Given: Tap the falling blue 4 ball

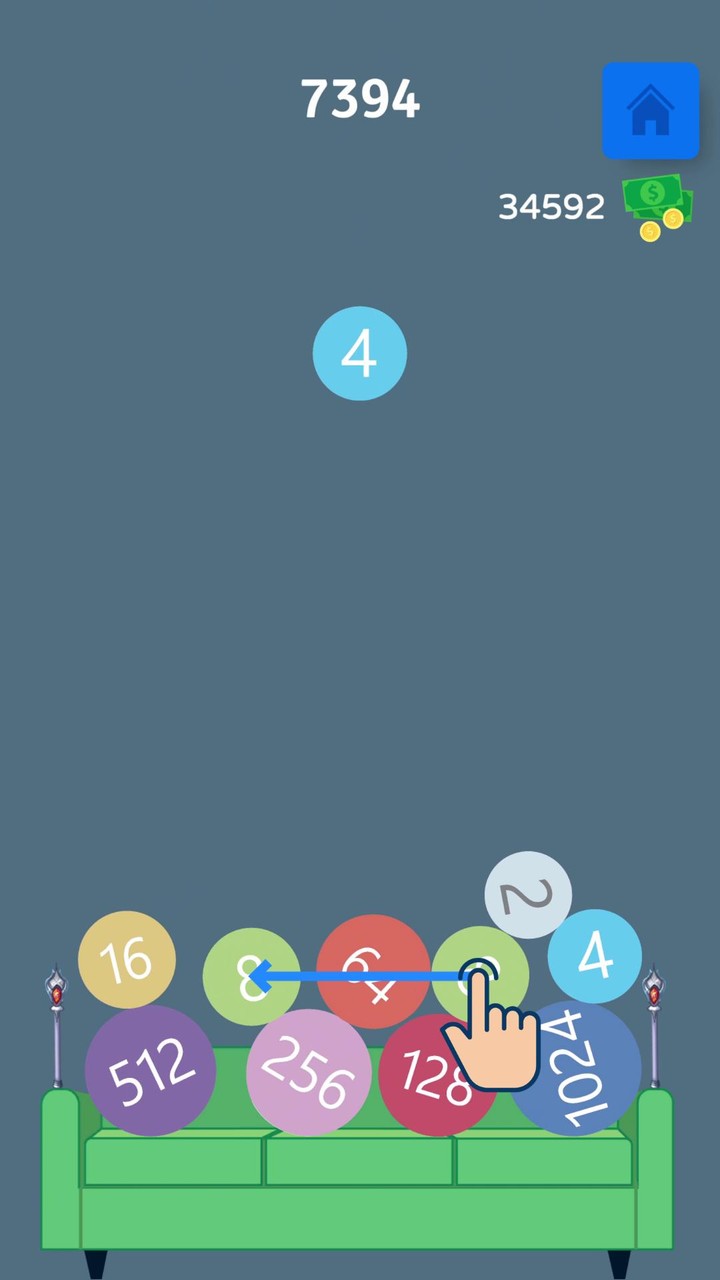Looking at the screenshot, I should click(359, 352).
